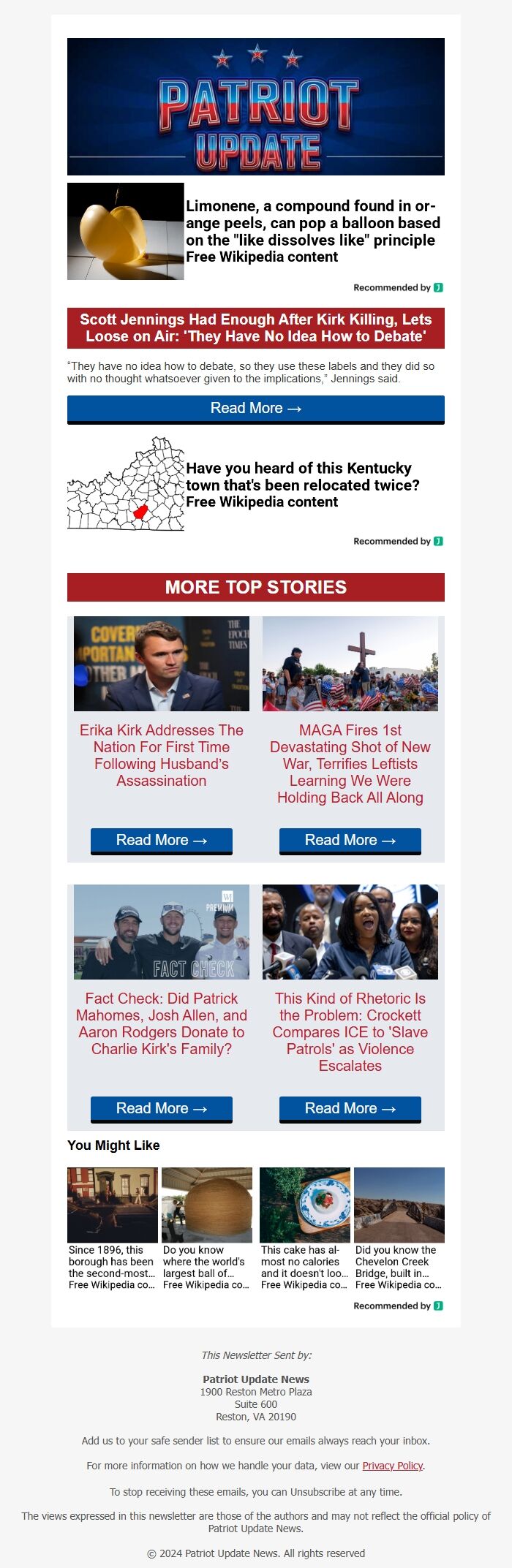
Task: Open the world's largest ball tile
Action: pos(207,1228)
